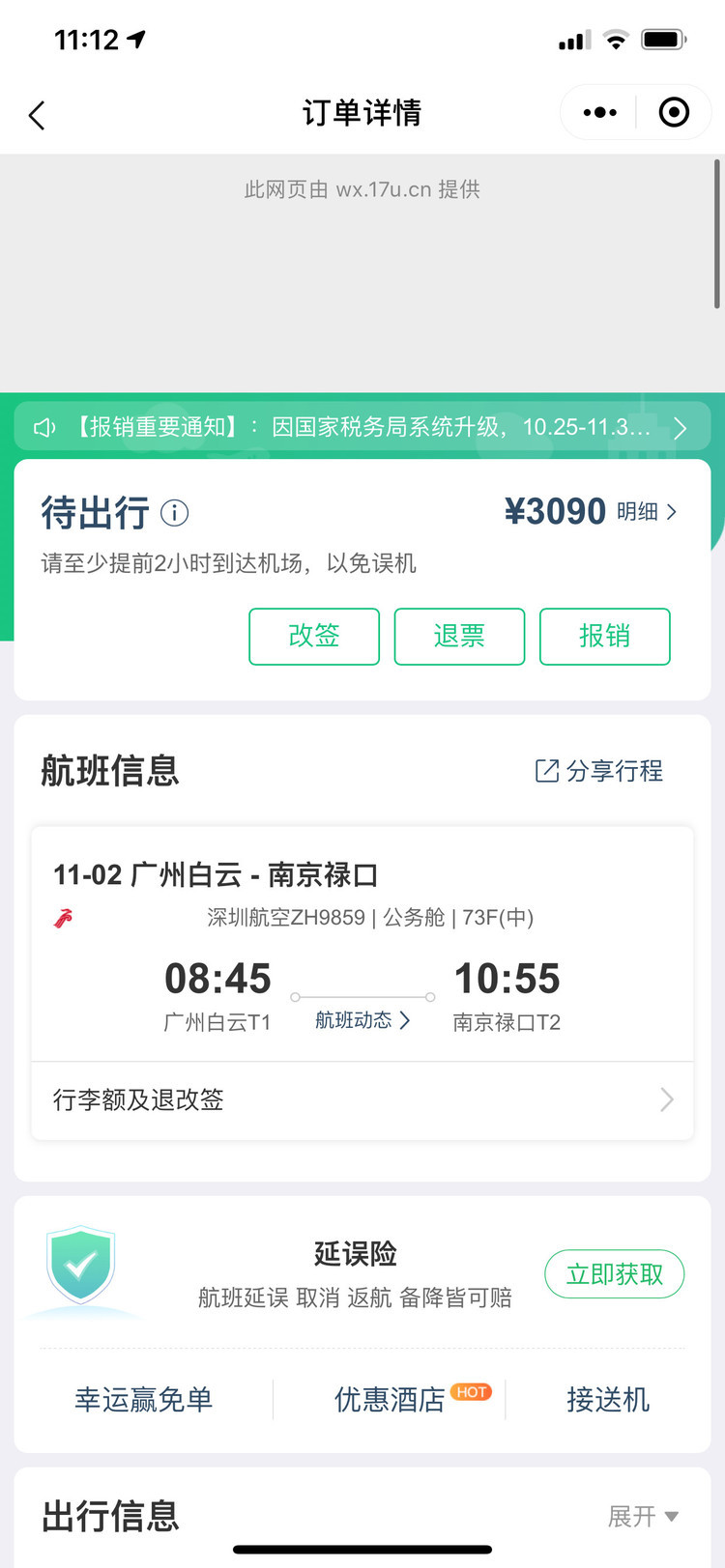View price 明细 breakdown

(x=646, y=511)
